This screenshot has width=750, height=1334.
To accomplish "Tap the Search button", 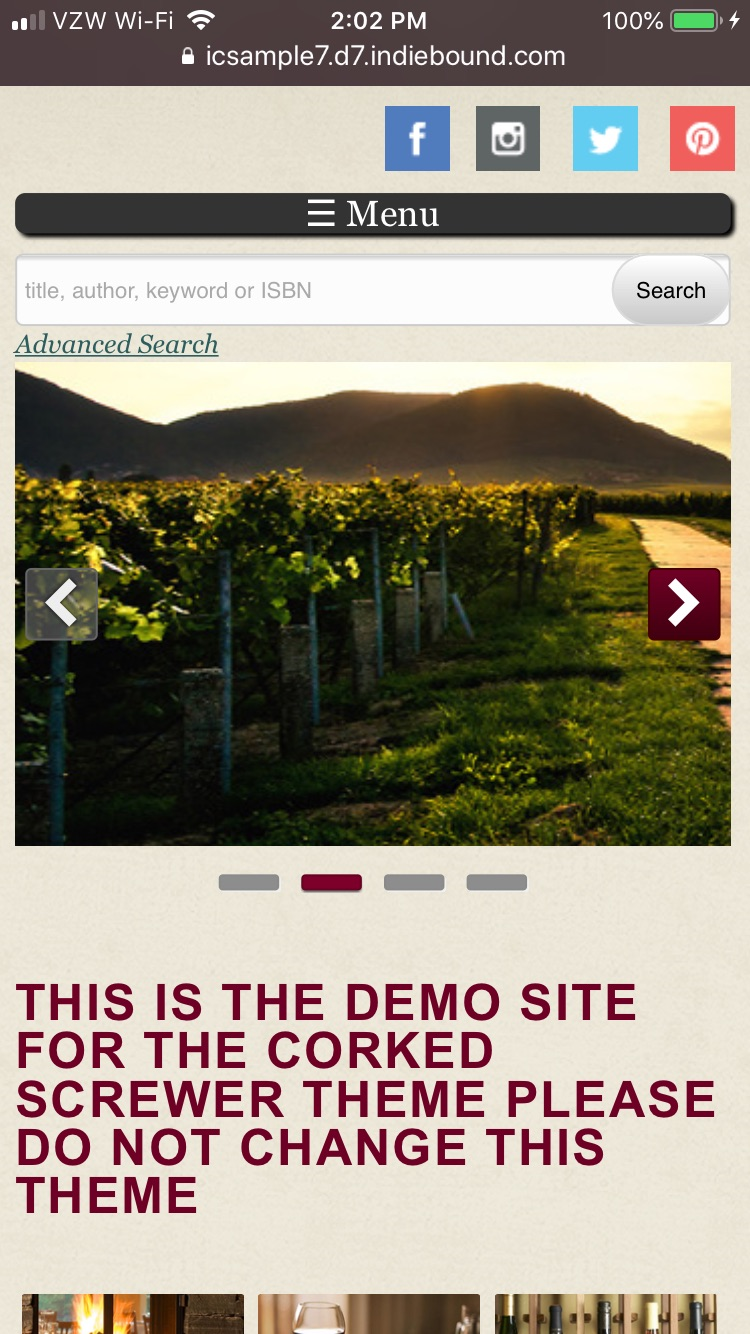I will [670, 291].
